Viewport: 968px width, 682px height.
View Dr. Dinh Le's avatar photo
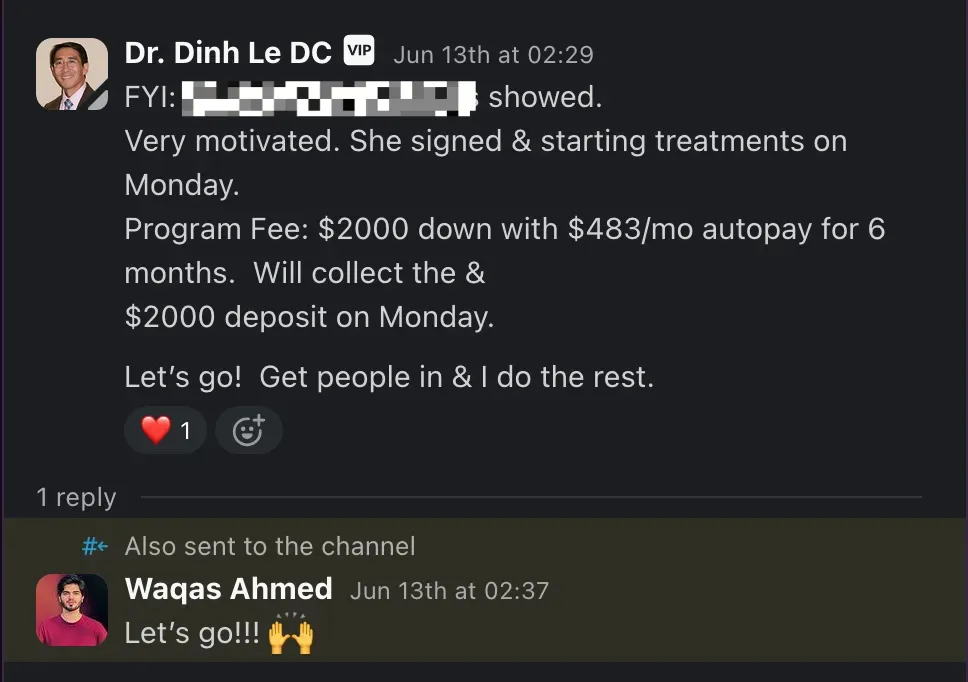coord(72,74)
